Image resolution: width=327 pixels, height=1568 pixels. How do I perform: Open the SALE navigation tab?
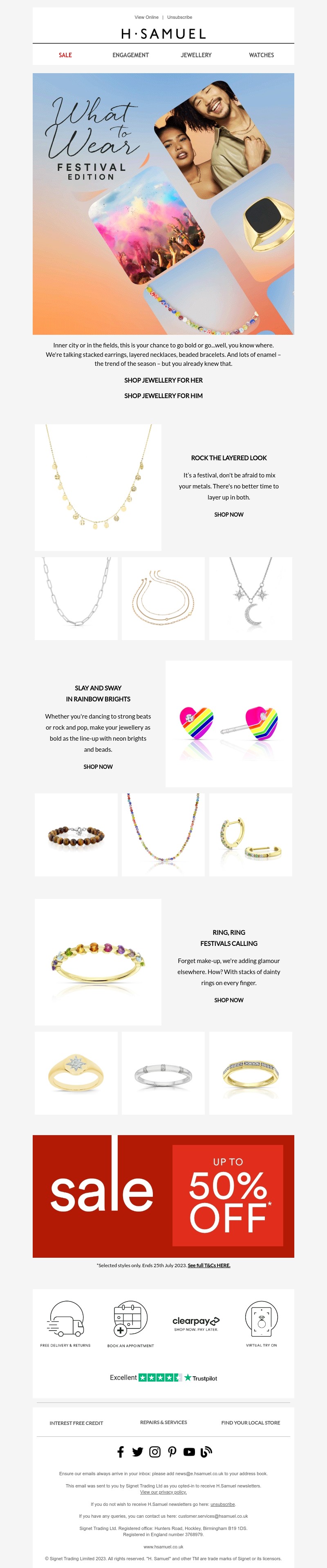tap(65, 55)
